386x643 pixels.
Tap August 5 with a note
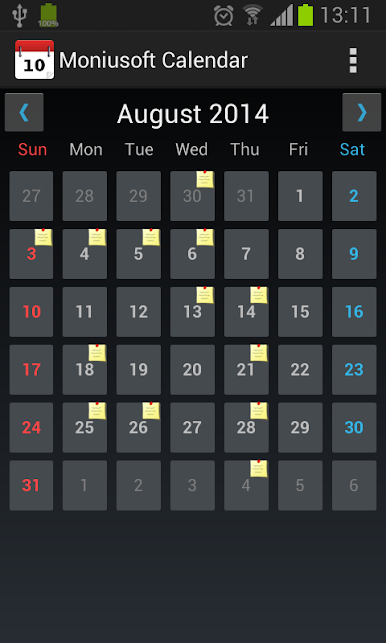[139, 254]
